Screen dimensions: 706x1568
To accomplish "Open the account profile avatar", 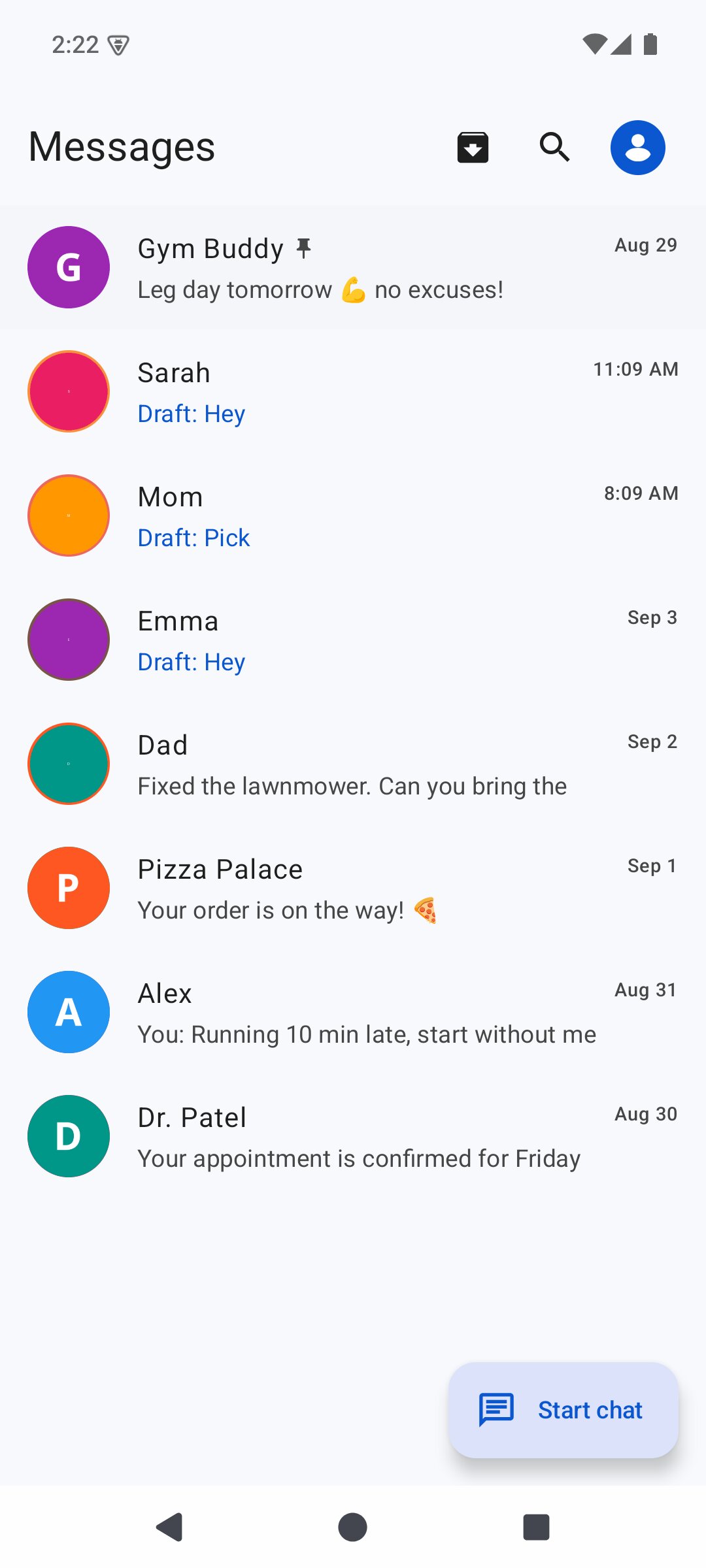I will click(638, 148).
